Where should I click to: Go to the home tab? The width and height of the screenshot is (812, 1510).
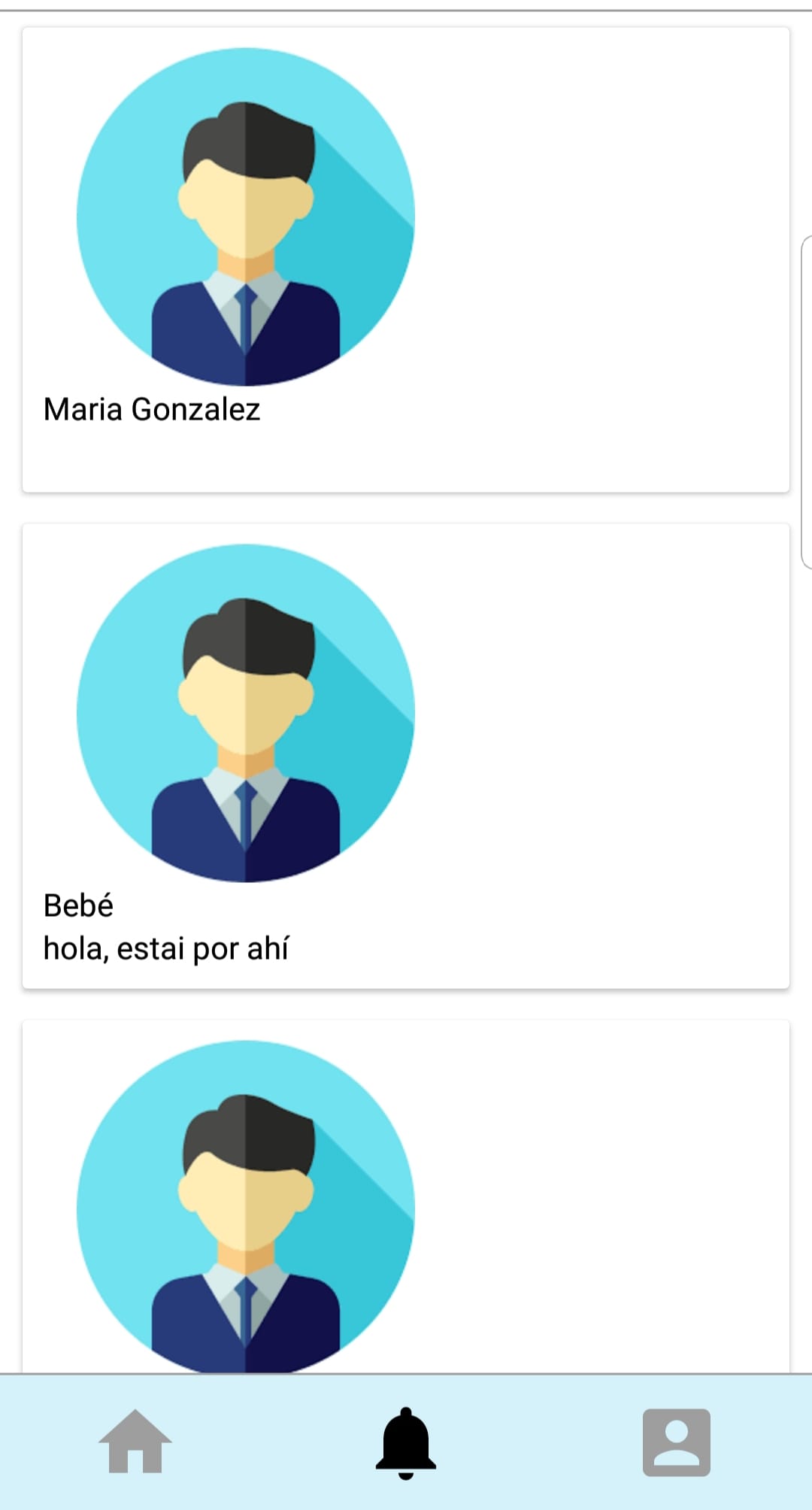click(x=135, y=1441)
